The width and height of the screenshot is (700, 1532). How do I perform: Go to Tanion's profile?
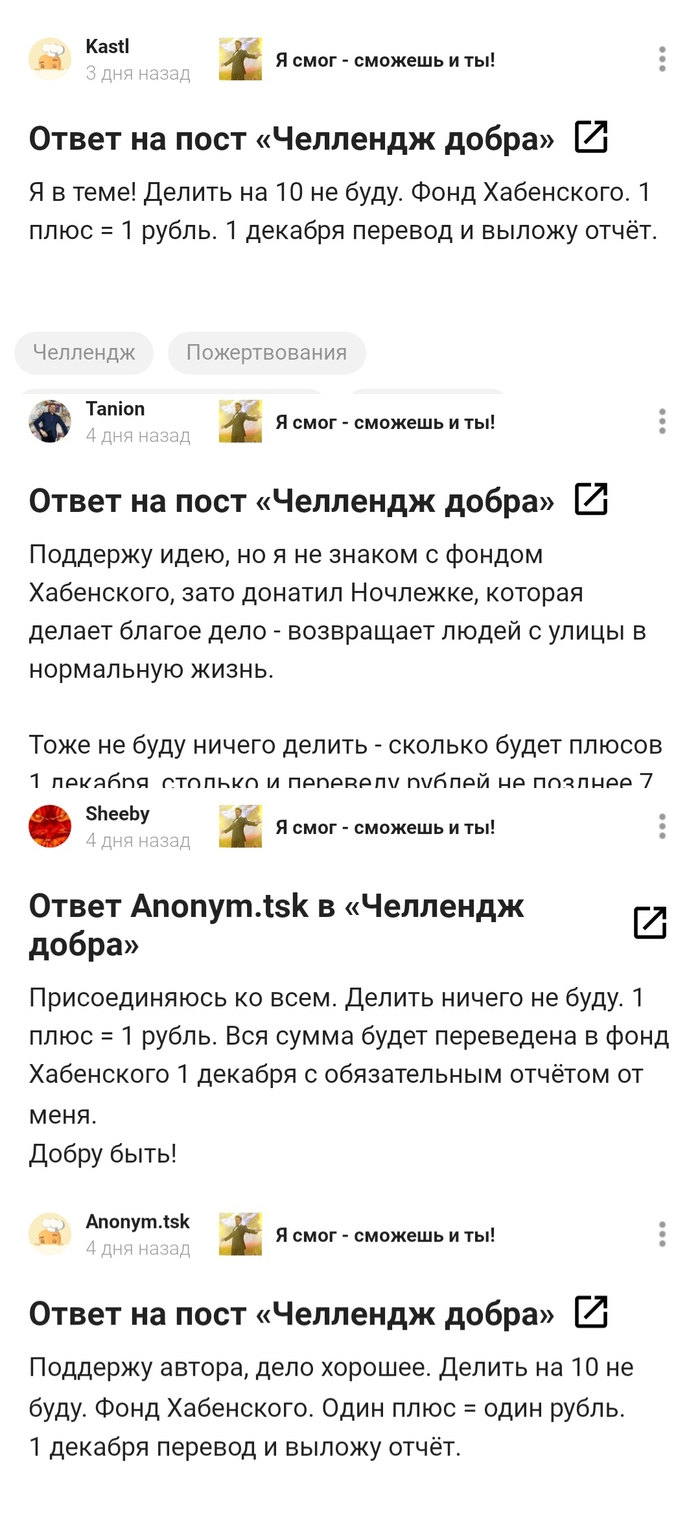[x=50, y=421]
